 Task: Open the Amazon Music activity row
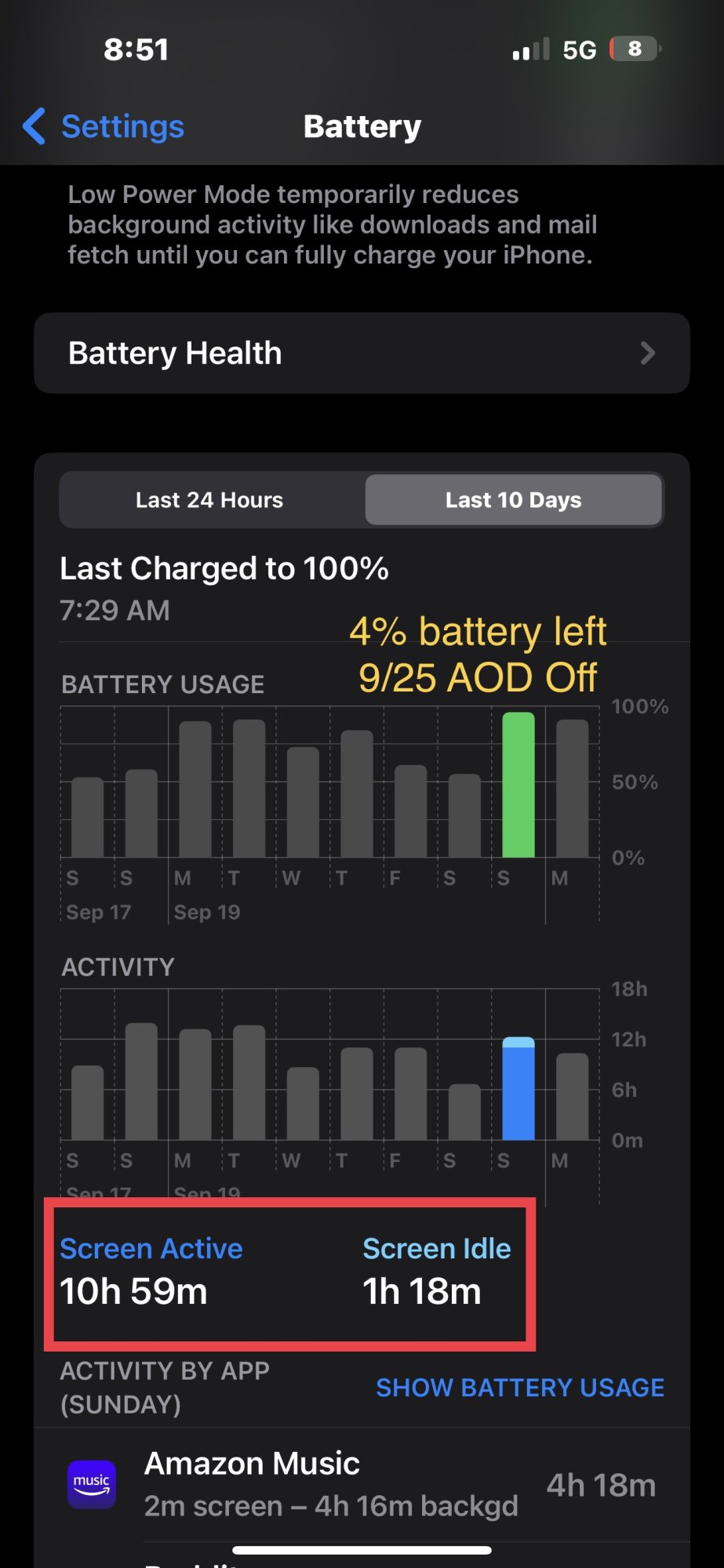(362, 1484)
